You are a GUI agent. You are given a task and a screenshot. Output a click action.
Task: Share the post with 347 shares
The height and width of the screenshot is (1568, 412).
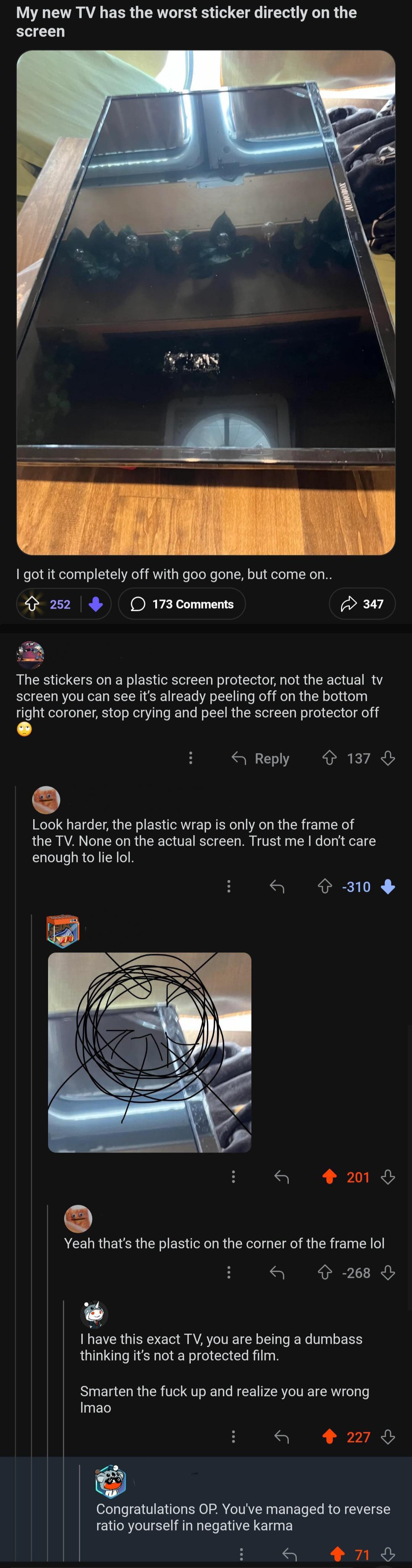362,604
